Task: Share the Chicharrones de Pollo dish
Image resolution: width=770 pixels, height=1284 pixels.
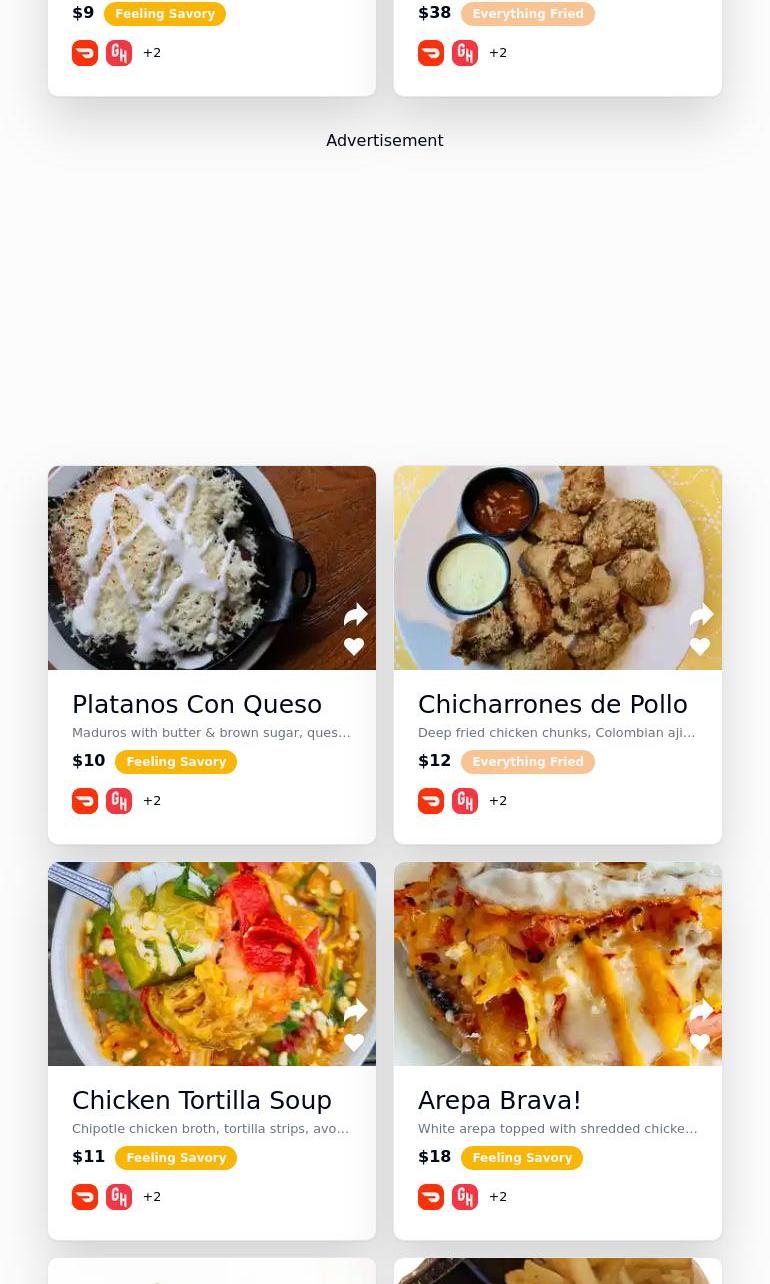Action: coord(701,615)
